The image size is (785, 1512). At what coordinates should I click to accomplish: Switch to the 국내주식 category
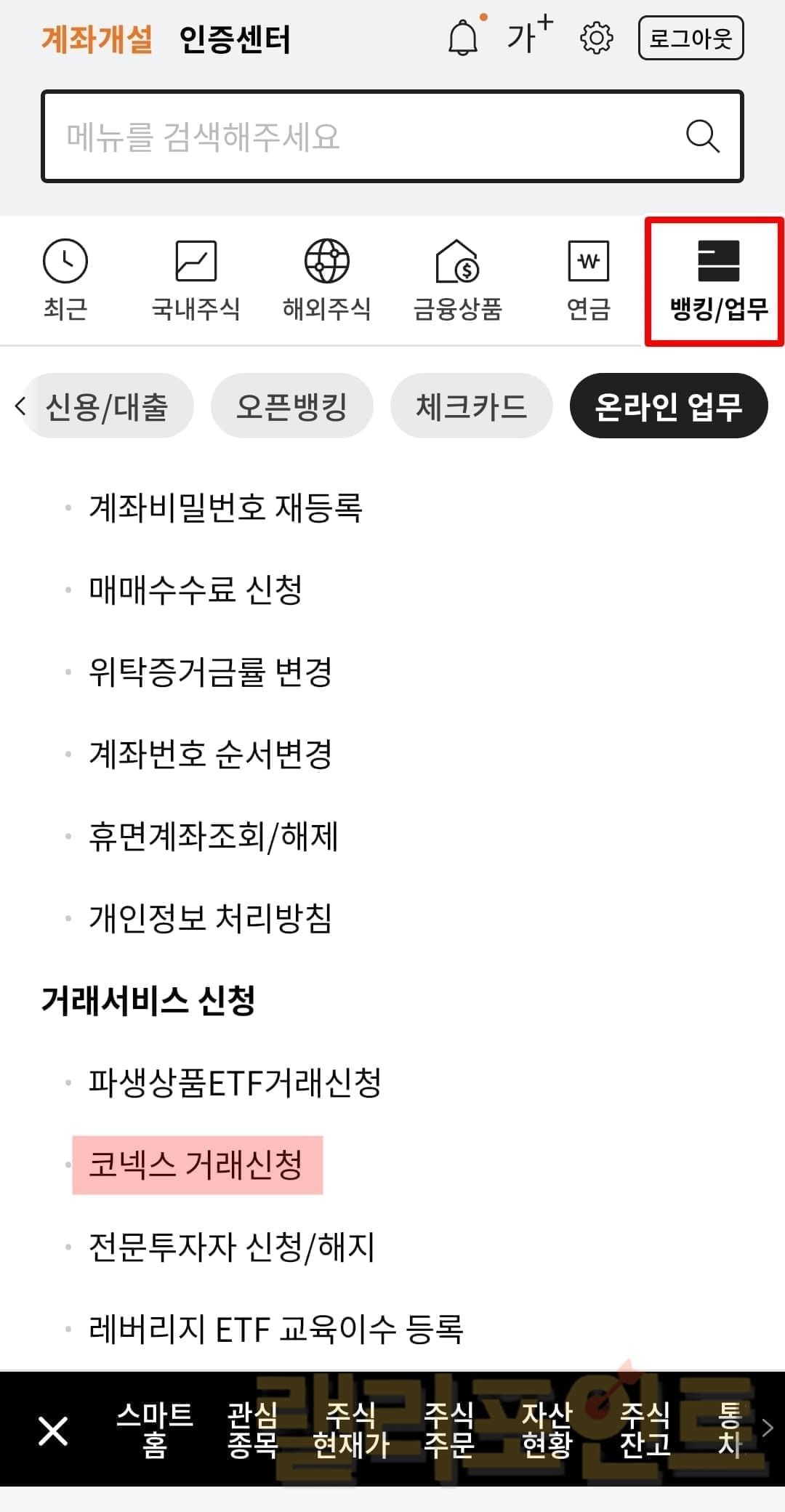coord(196,280)
